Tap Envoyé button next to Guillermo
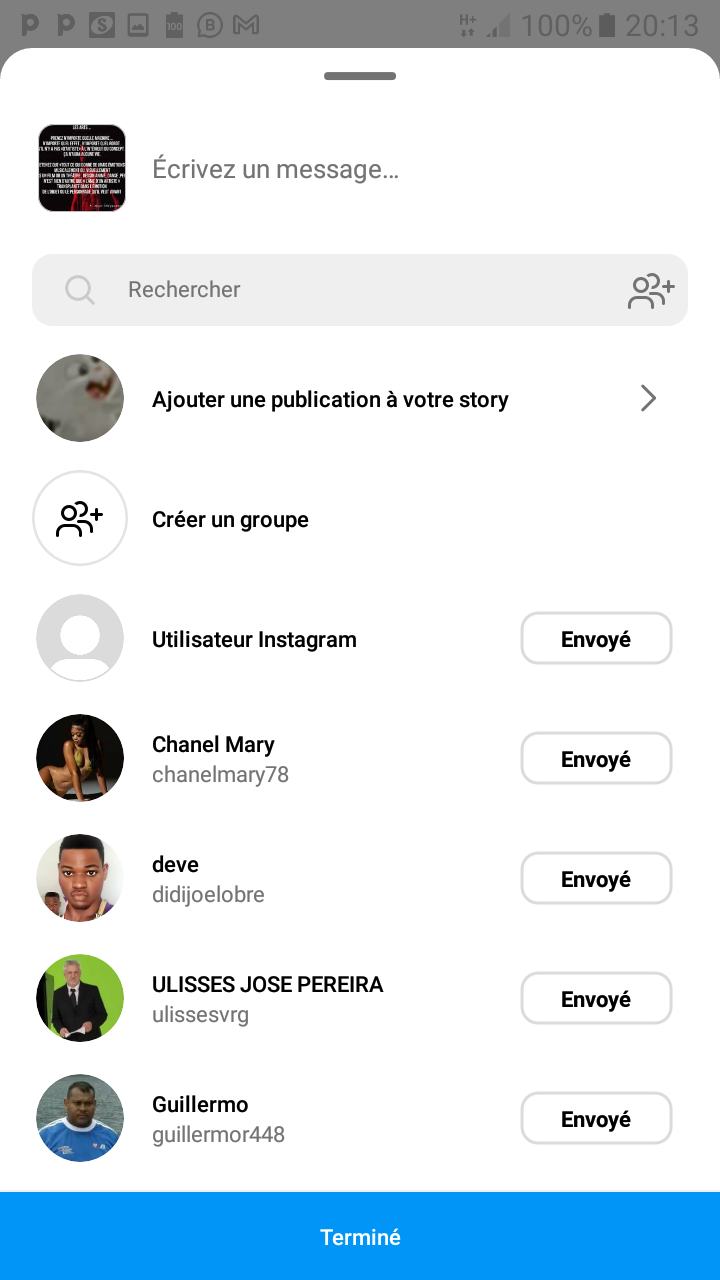The image size is (720, 1280). pyautogui.click(x=596, y=1119)
